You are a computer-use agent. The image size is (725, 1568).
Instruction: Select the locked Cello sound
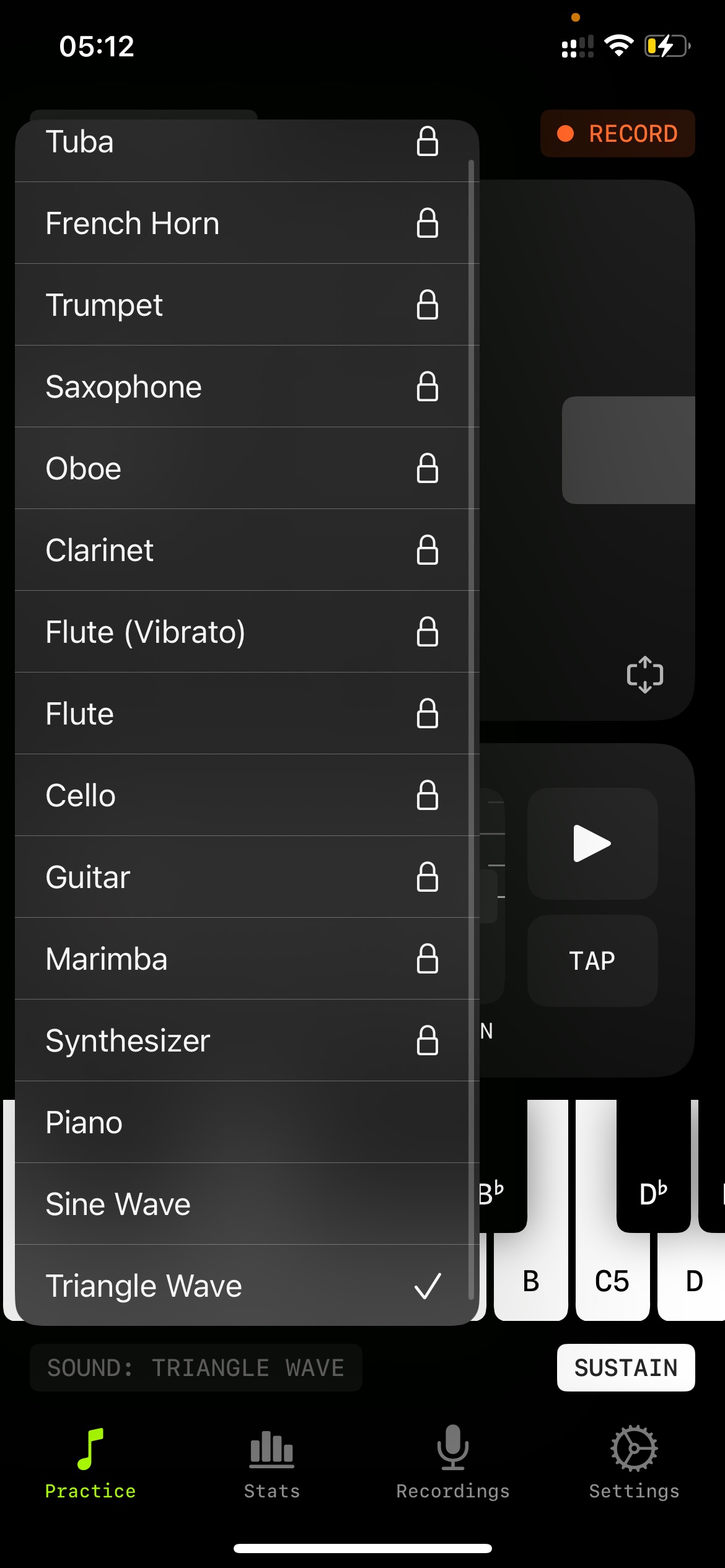point(247,795)
